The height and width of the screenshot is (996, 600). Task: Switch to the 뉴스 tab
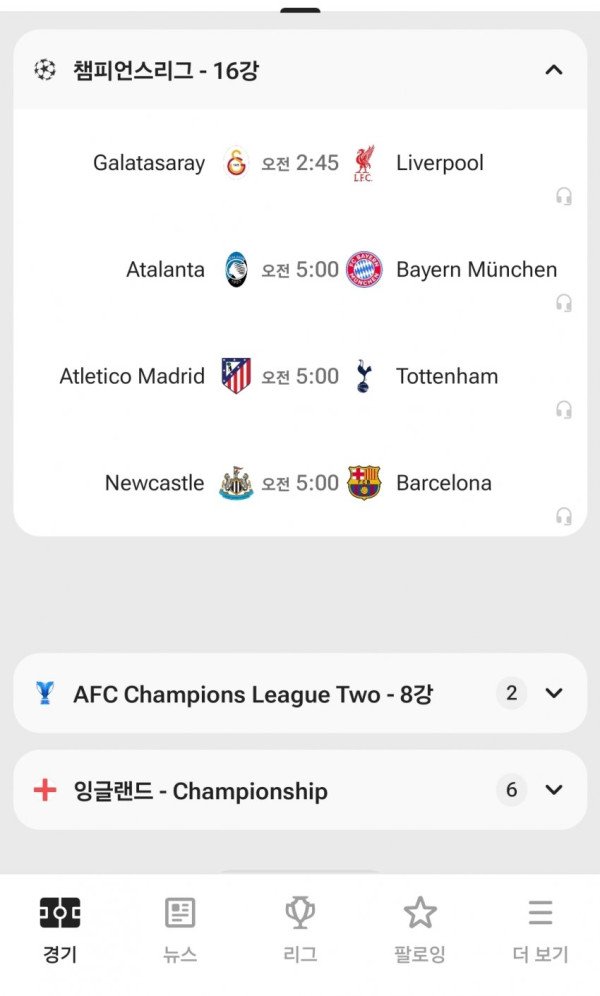click(180, 930)
